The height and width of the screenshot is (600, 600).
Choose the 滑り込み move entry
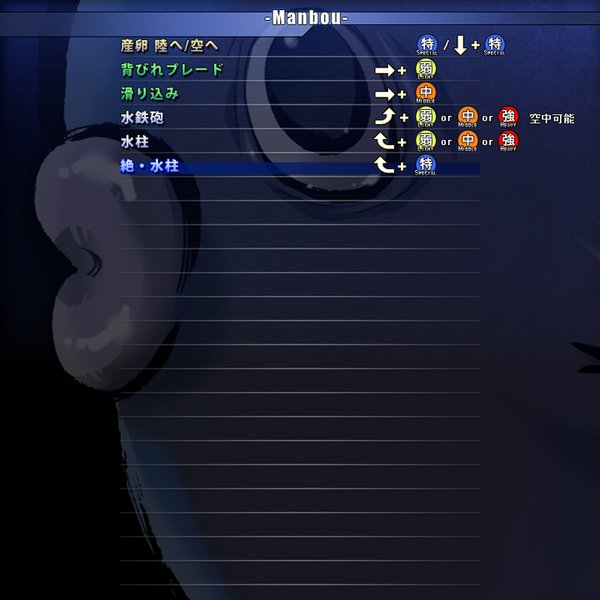tap(150, 94)
